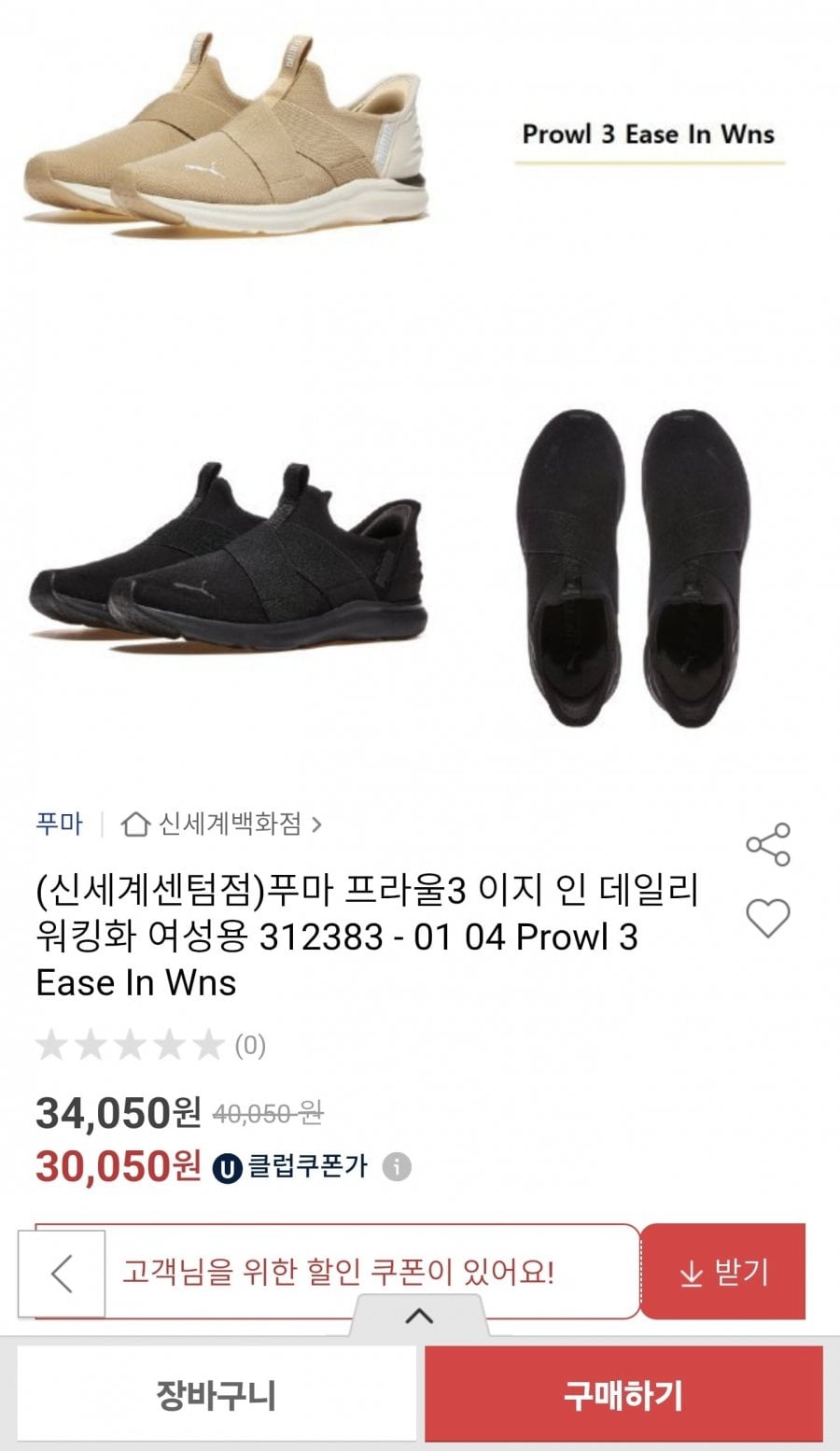Share this Puma product

768,844
